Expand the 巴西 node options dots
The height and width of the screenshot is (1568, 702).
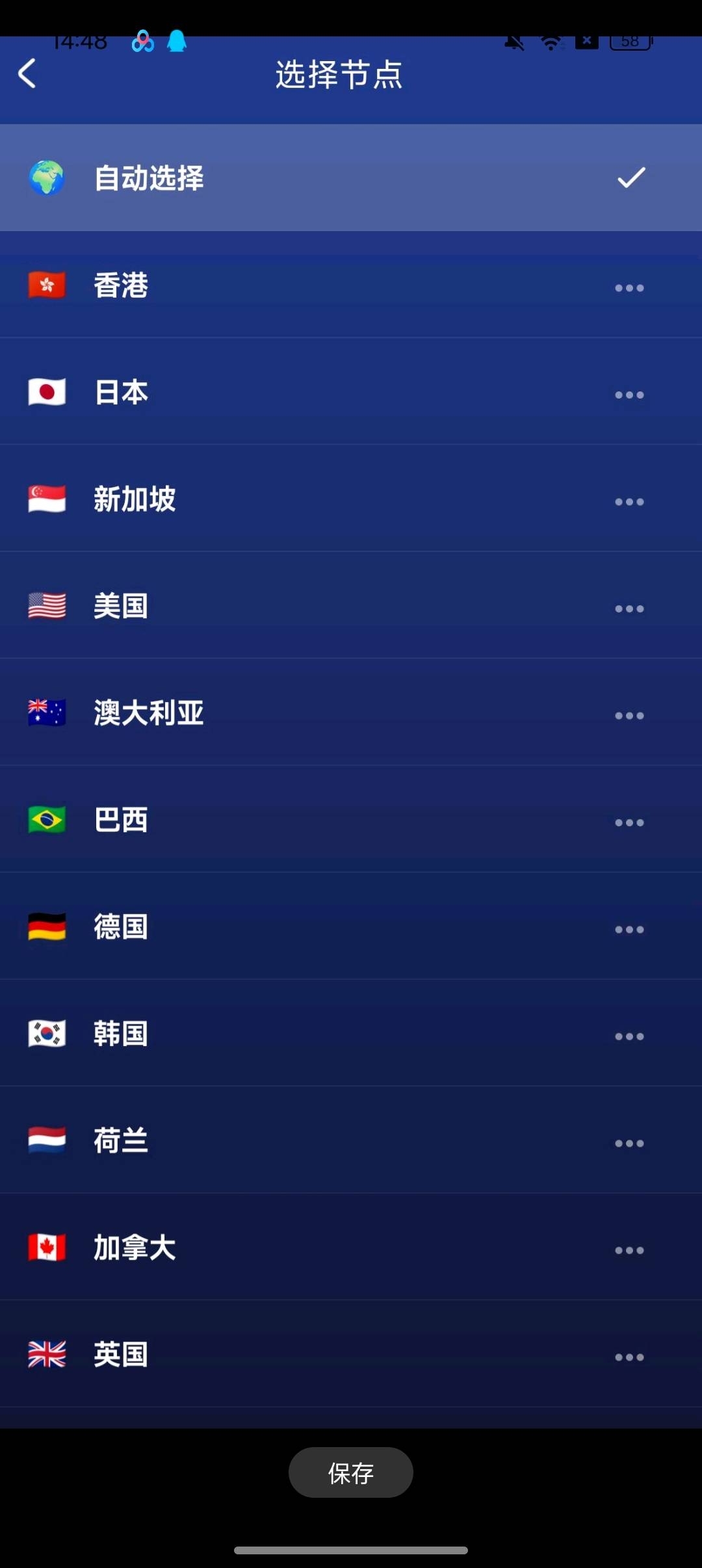[x=629, y=822]
